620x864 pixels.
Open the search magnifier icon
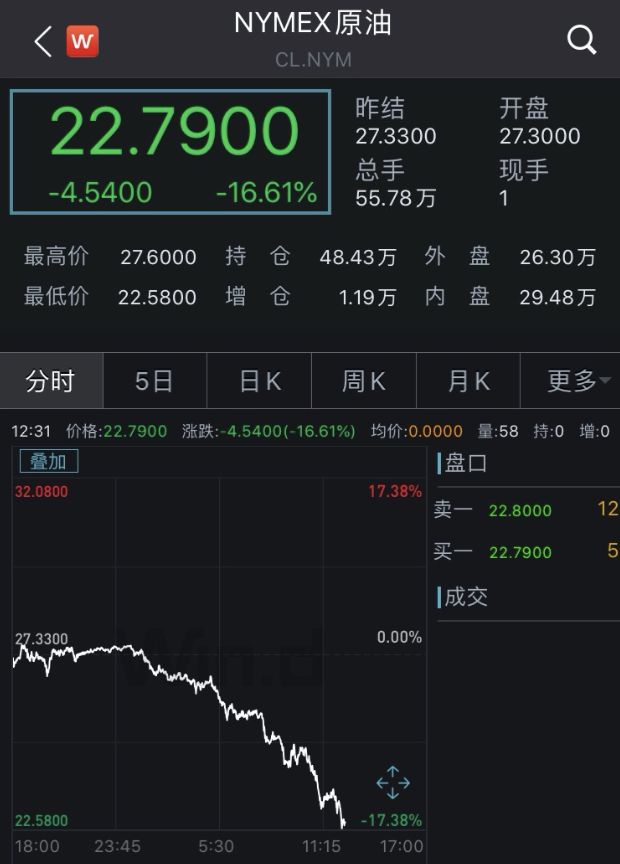pos(581,40)
